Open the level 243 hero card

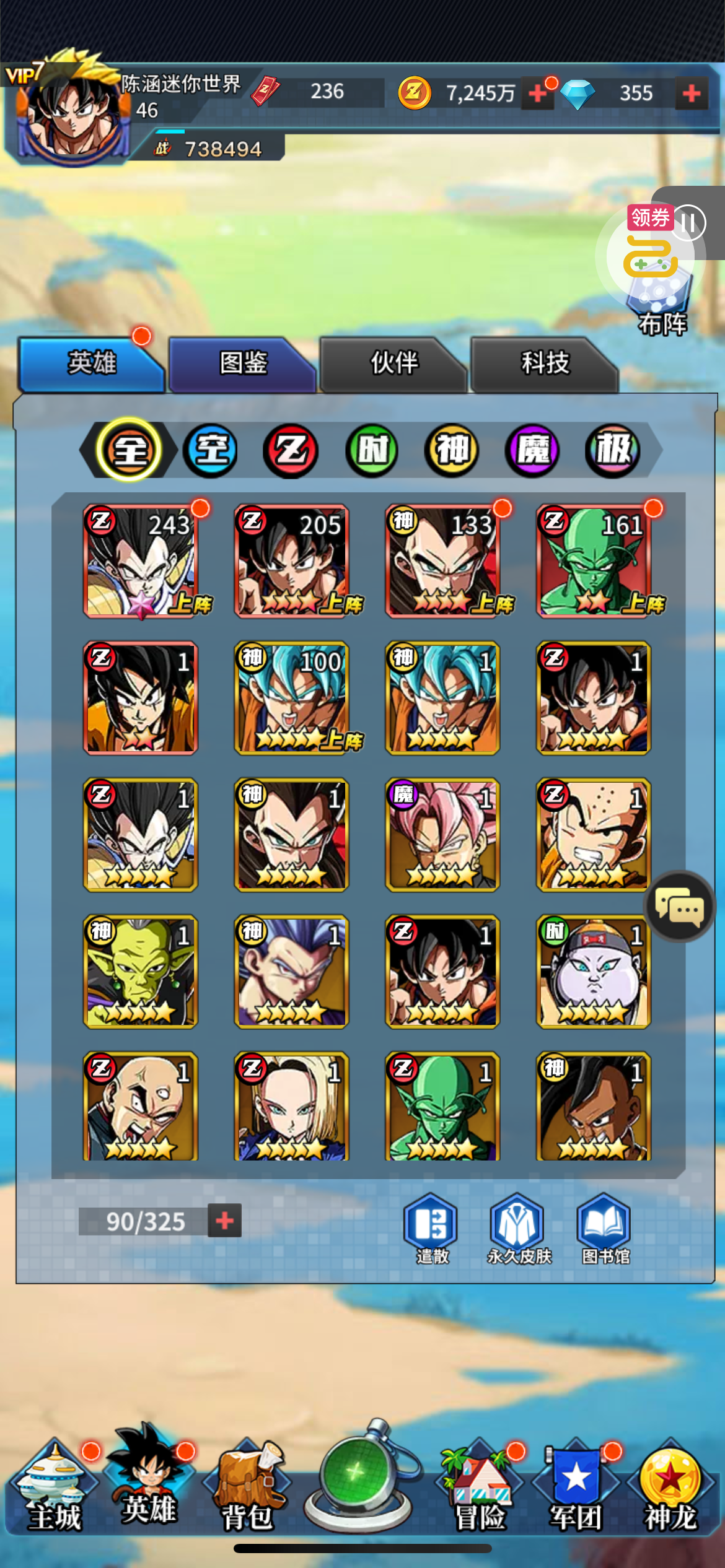point(141,562)
